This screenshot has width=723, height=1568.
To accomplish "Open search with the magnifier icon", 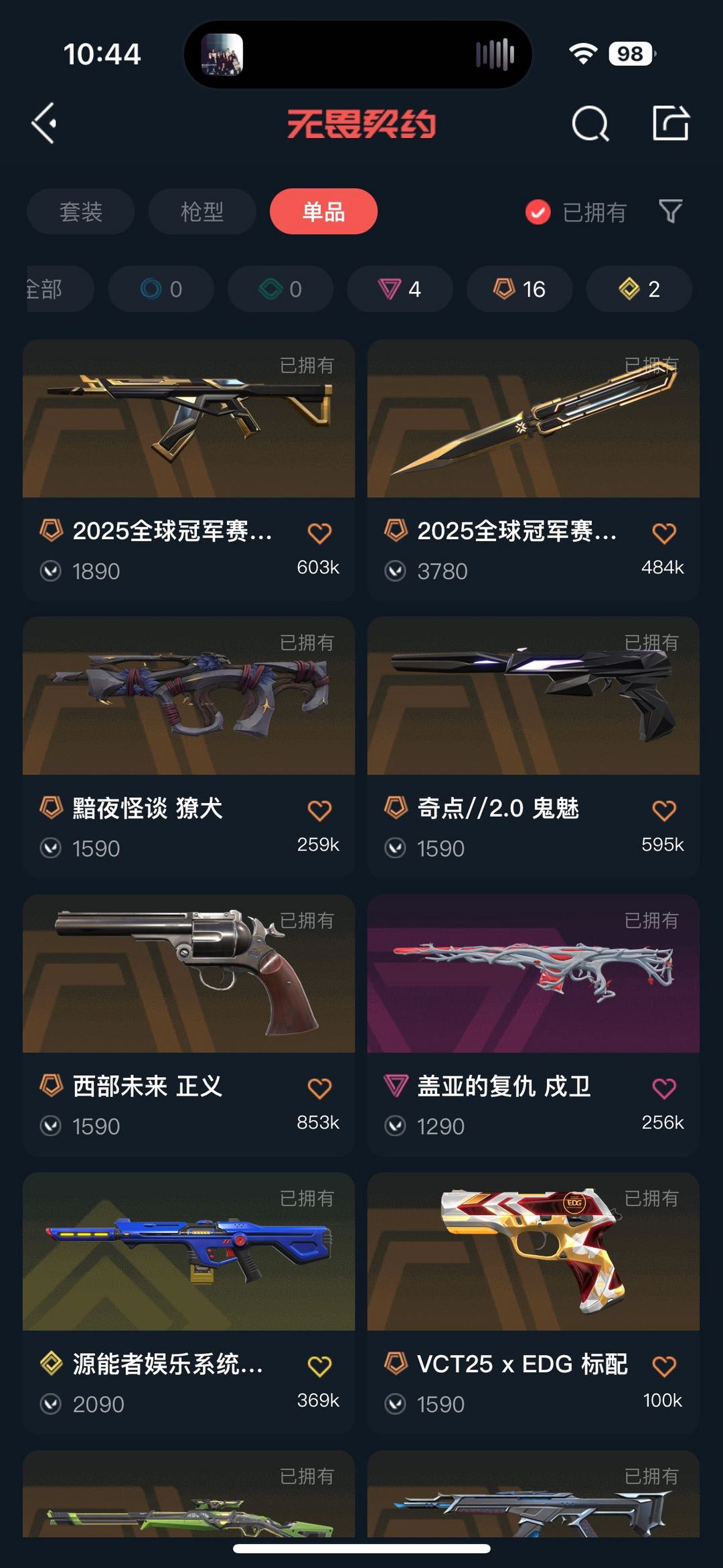I will [589, 123].
